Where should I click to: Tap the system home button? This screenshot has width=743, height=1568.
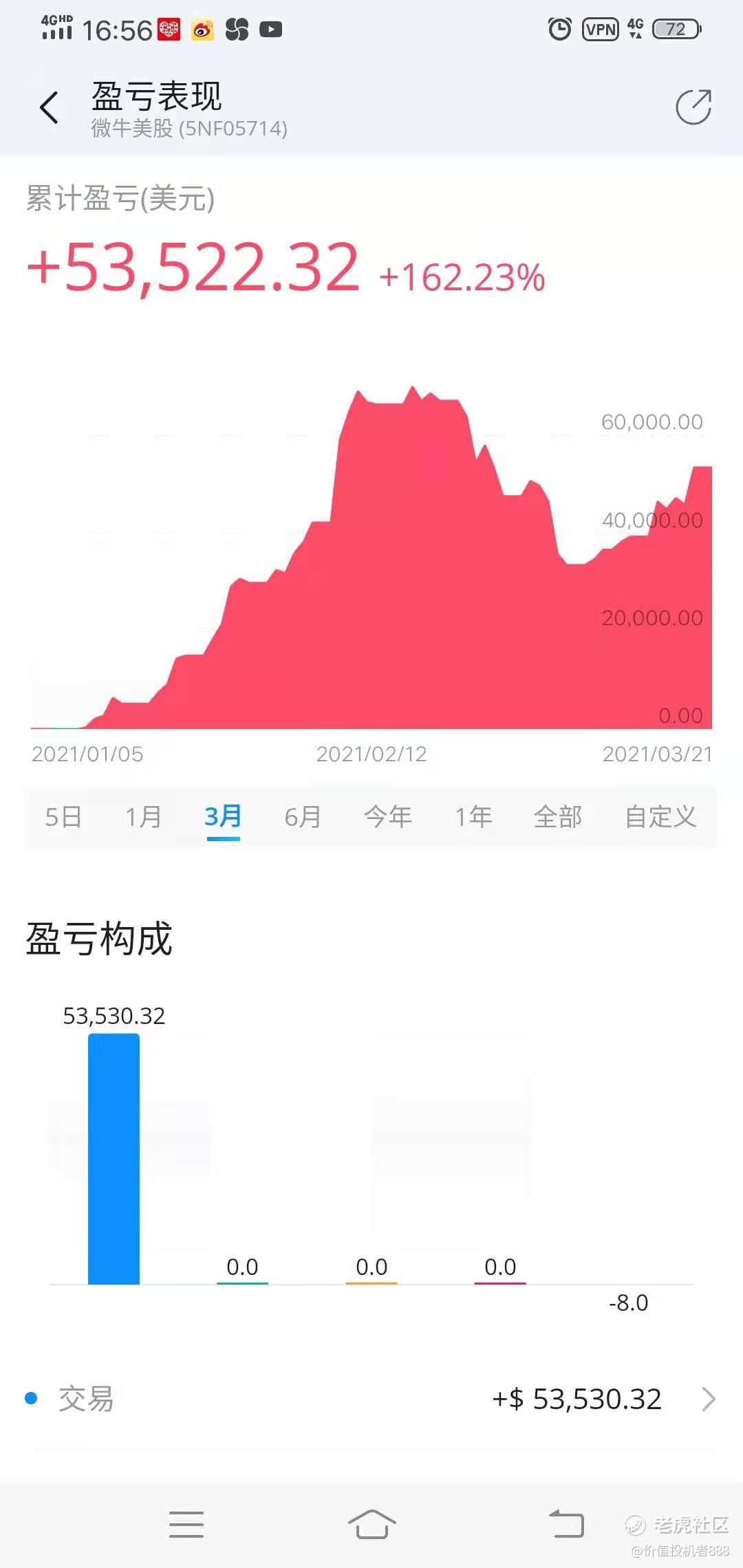[x=371, y=1523]
